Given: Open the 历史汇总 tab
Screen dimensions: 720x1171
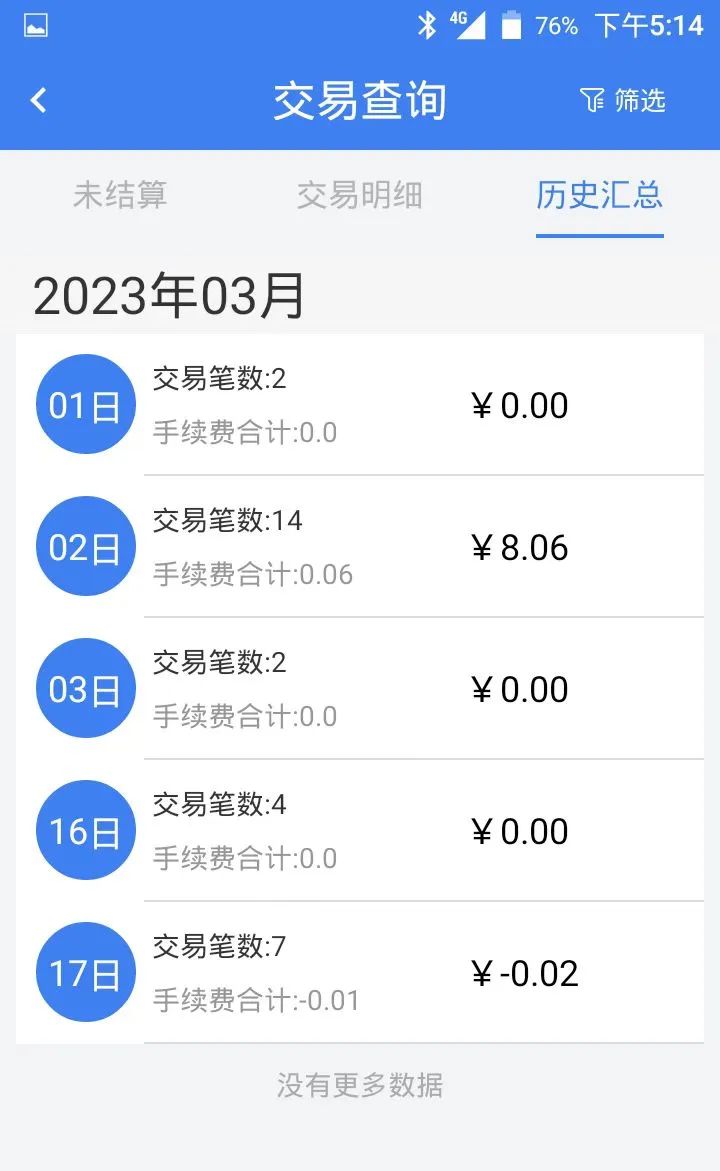Looking at the screenshot, I should (599, 197).
